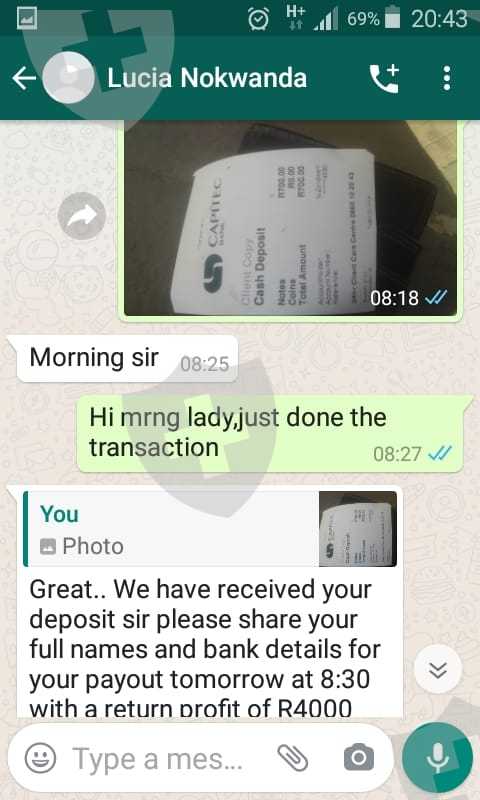The image size is (480, 800).
Task: Open the three-dot overflow menu
Action: pyautogui.click(x=447, y=79)
